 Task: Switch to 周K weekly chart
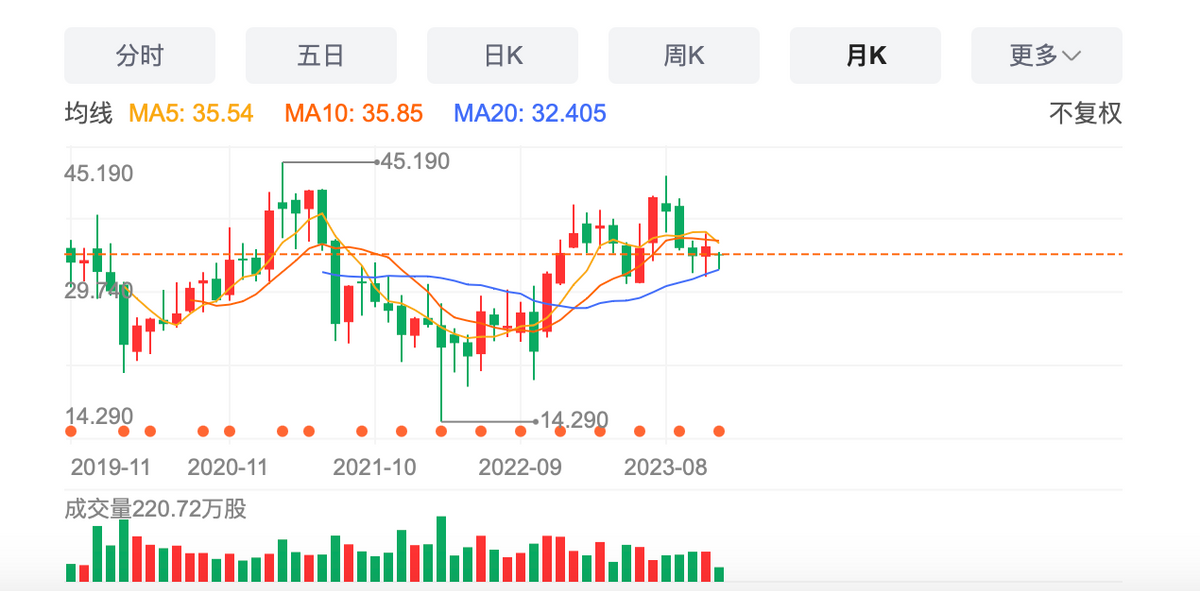pyautogui.click(x=684, y=56)
